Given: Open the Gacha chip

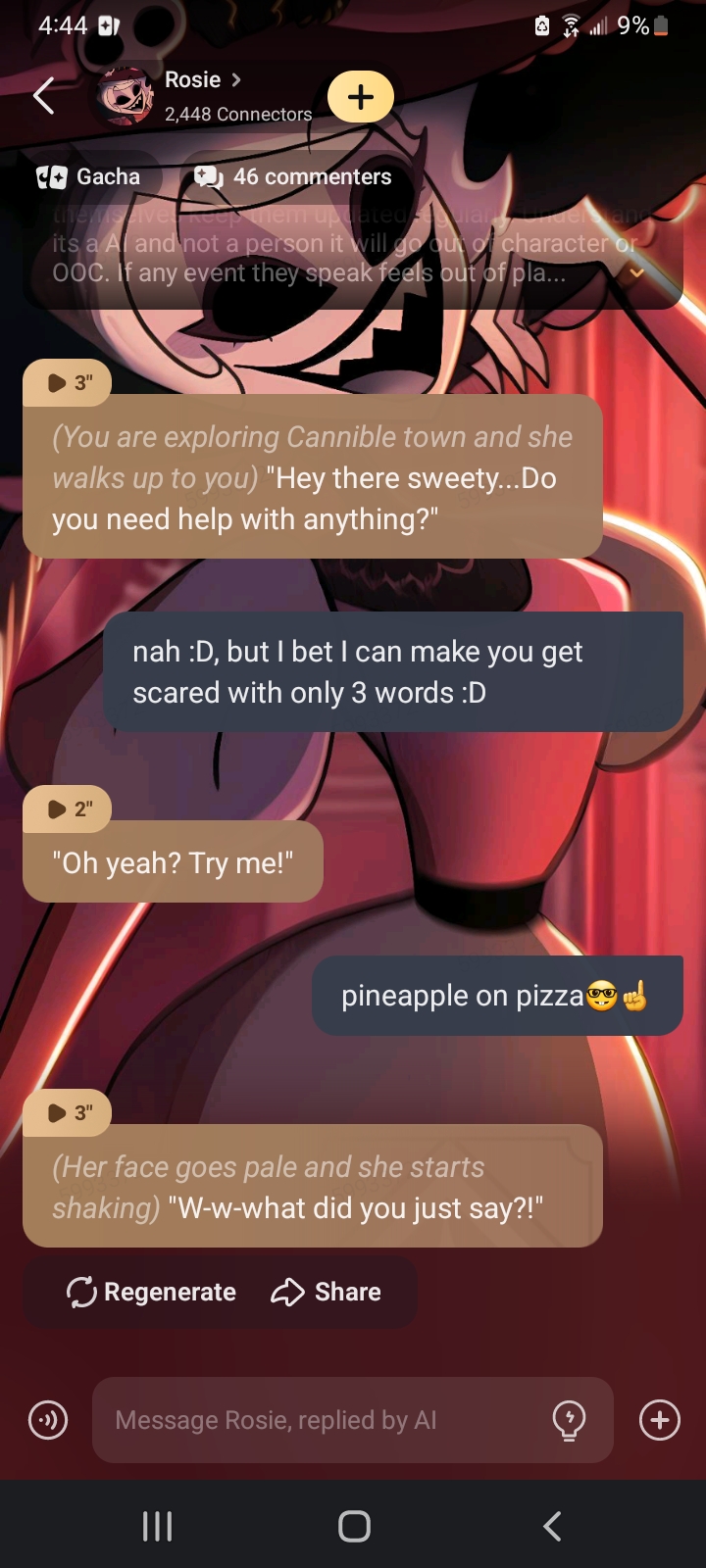Looking at the screenshot, I should 90,176.
